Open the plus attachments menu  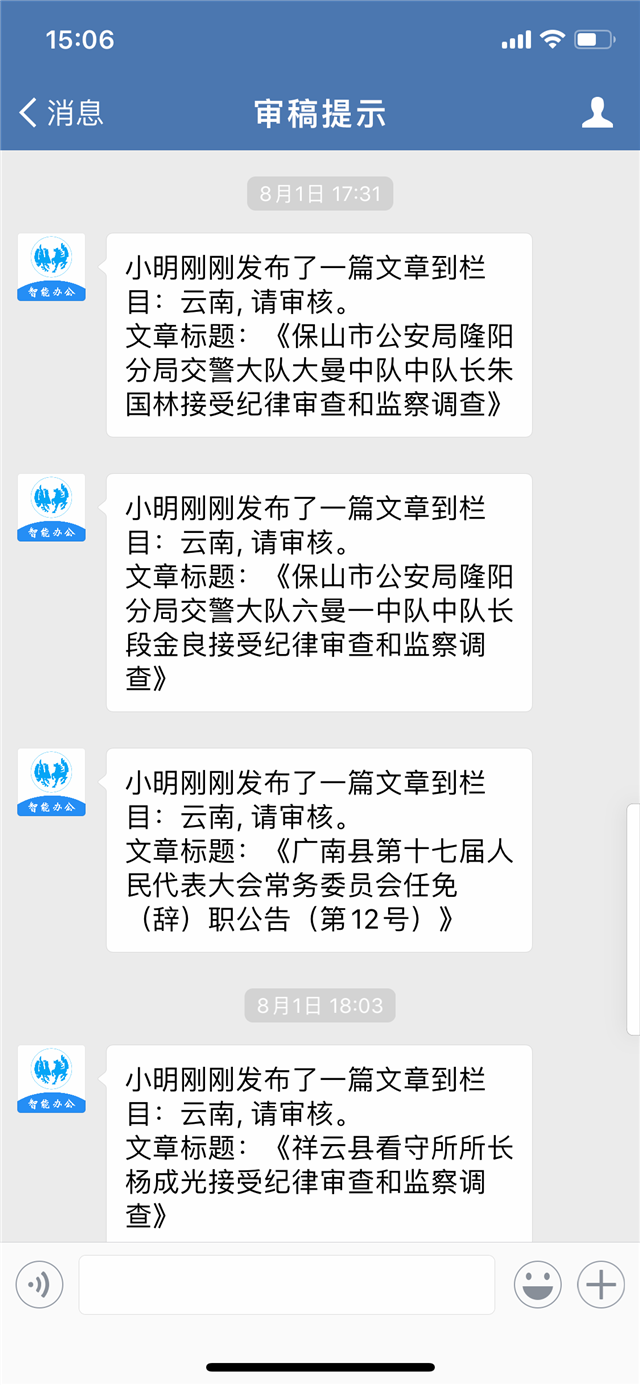601,1284
